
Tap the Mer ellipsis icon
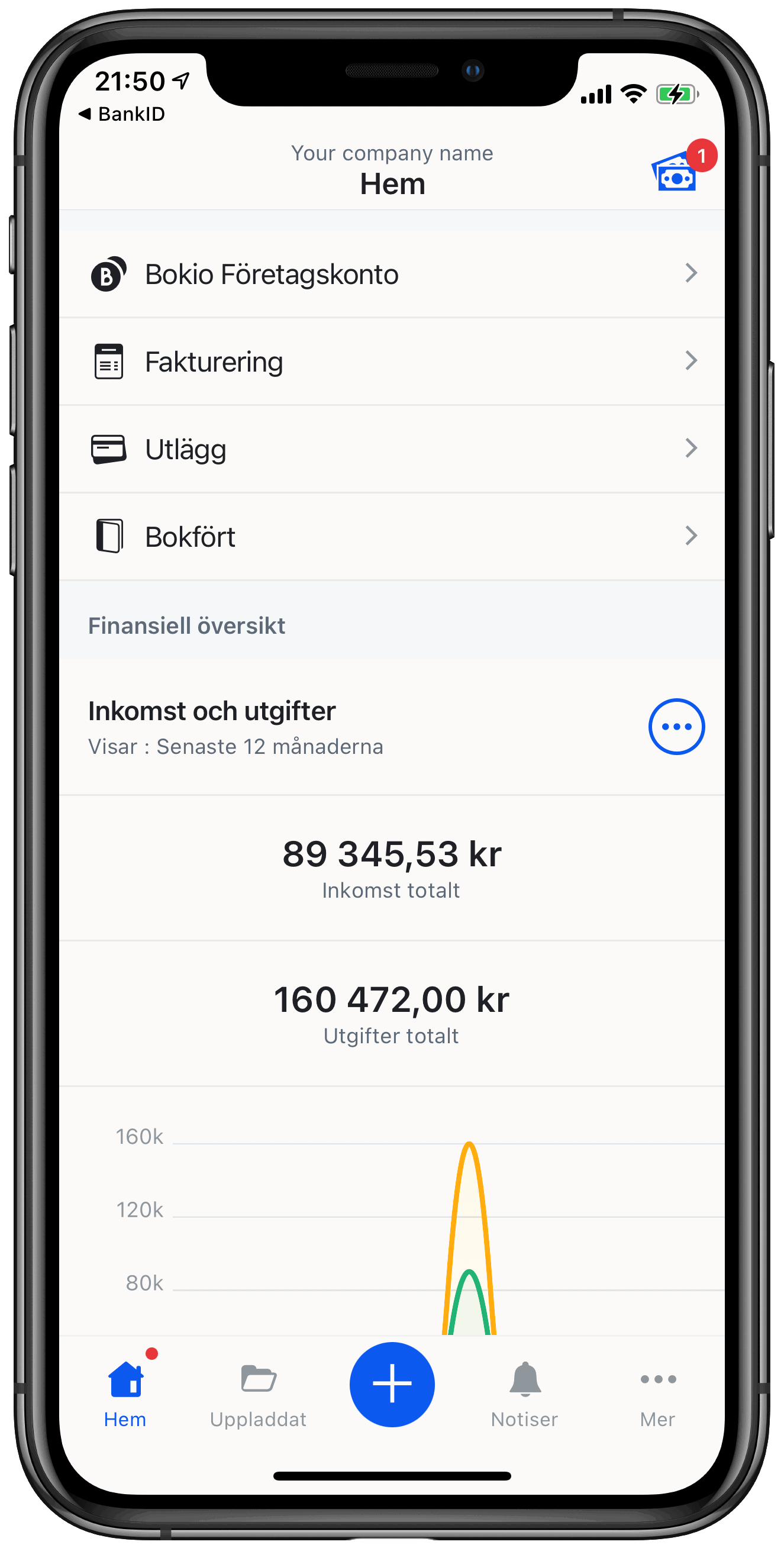[657, 1379]
